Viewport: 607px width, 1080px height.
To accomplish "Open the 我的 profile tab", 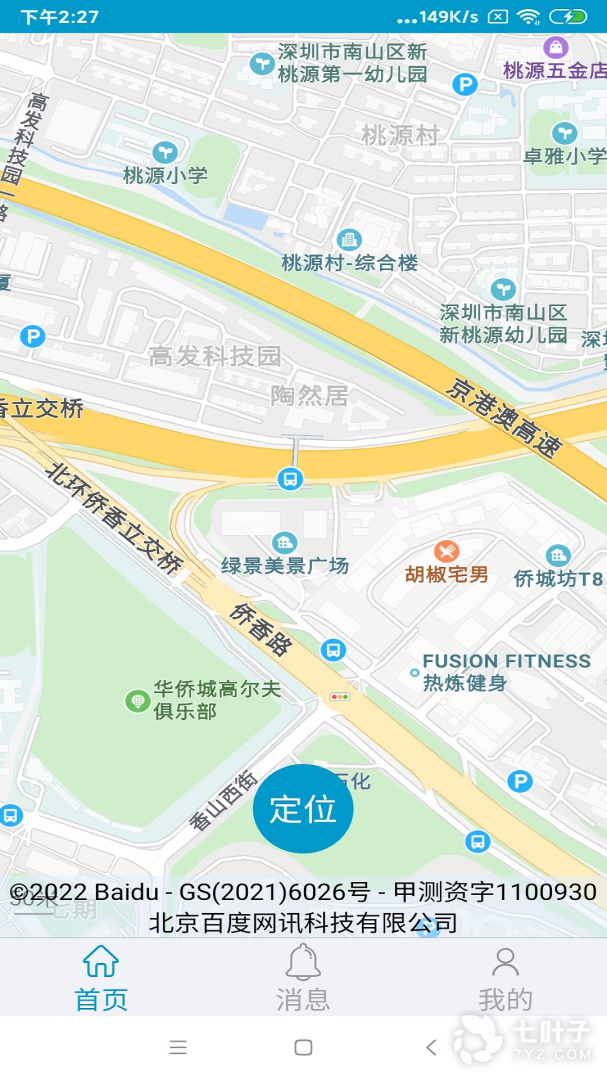I will pyautogui.click(x=505, y=978).
